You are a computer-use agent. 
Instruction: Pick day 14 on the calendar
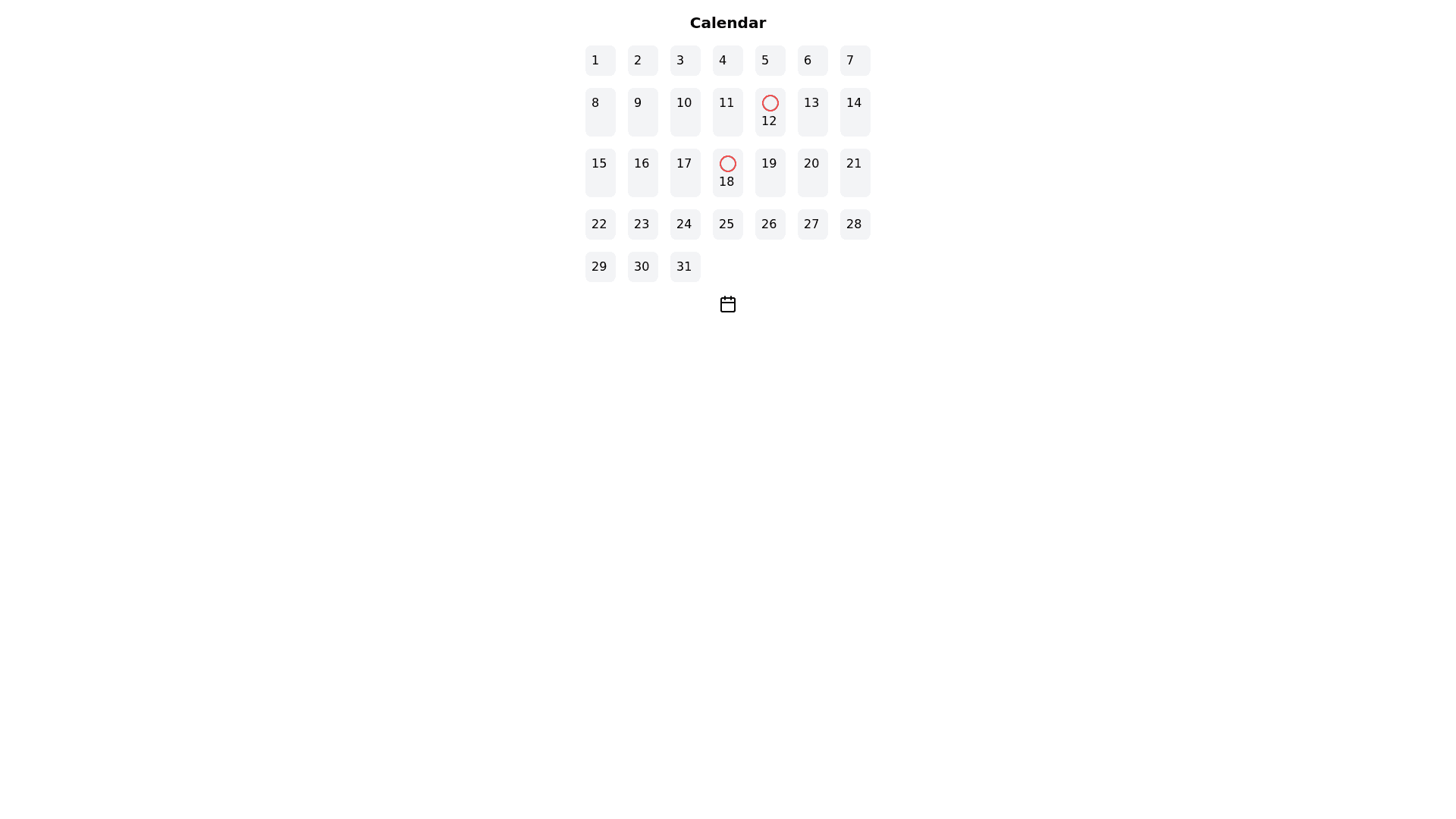coord(855,111)
